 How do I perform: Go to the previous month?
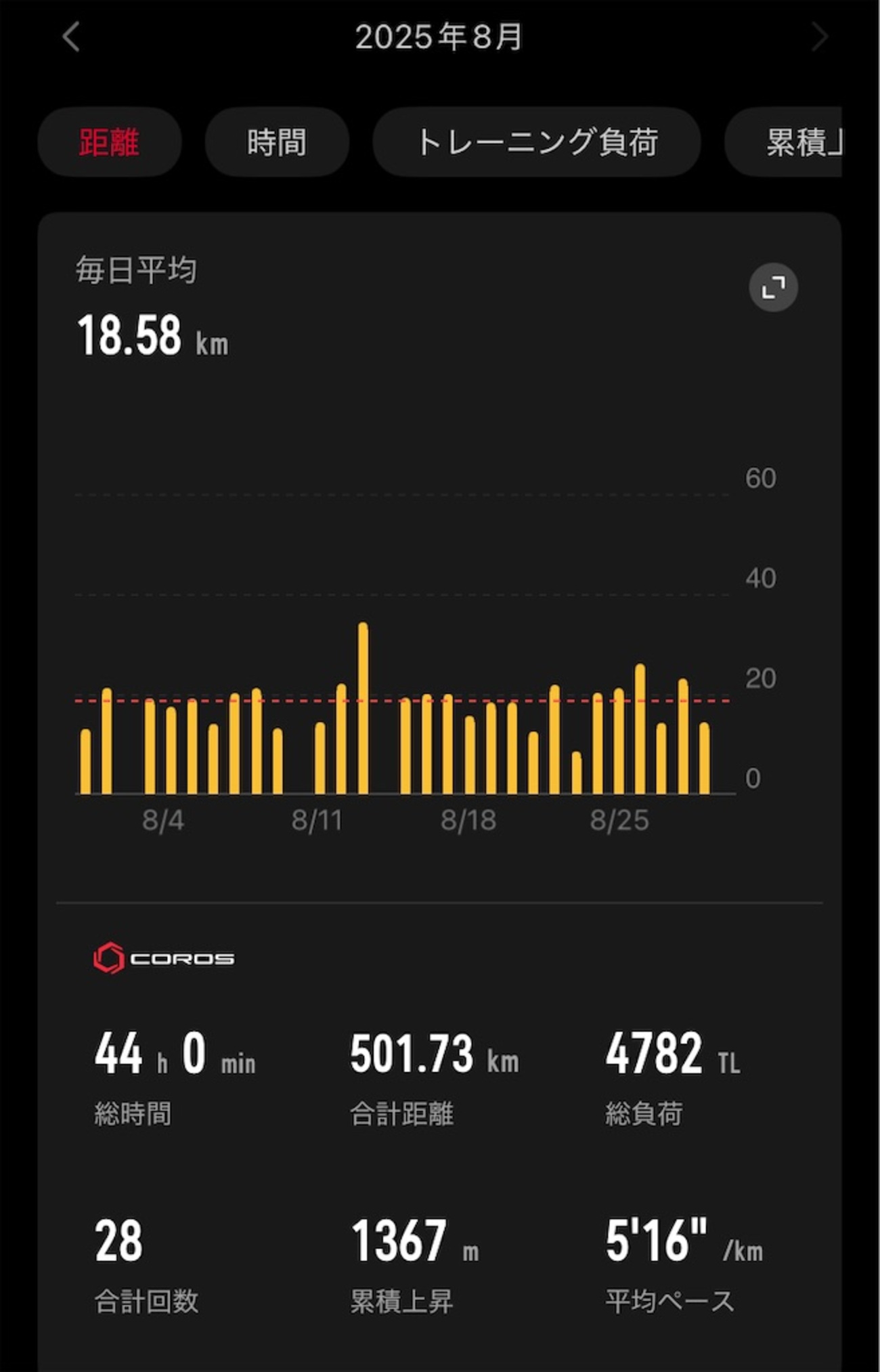[71, 37]
